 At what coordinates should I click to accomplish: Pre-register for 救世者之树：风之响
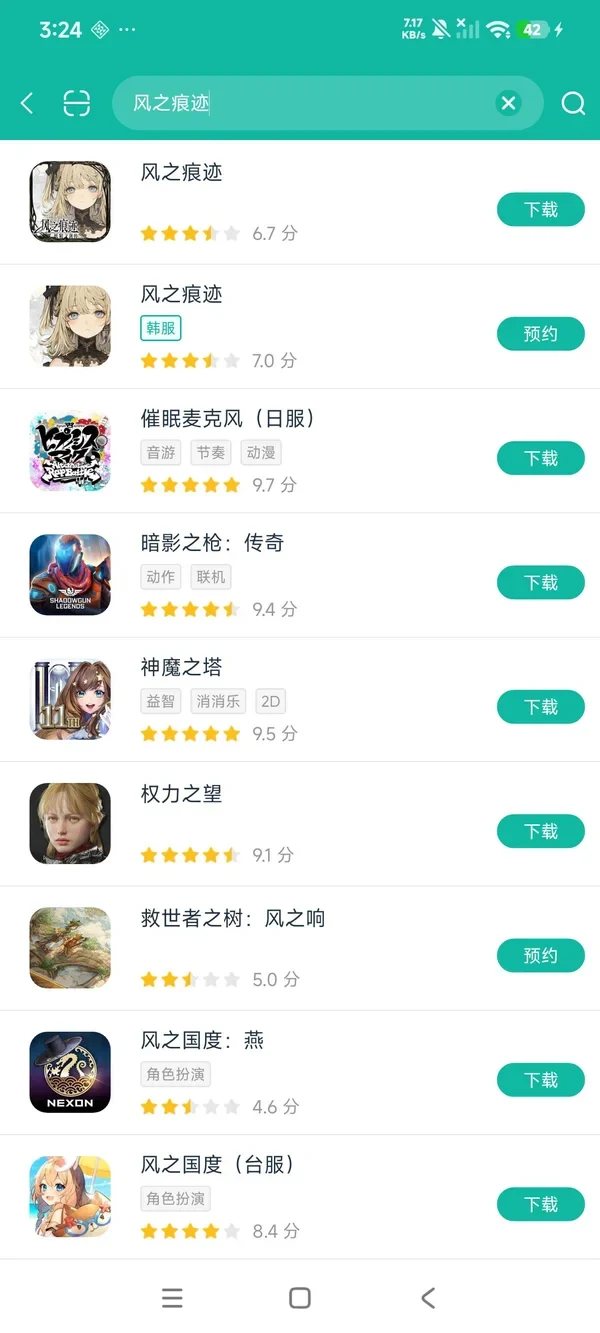(541, 956)
